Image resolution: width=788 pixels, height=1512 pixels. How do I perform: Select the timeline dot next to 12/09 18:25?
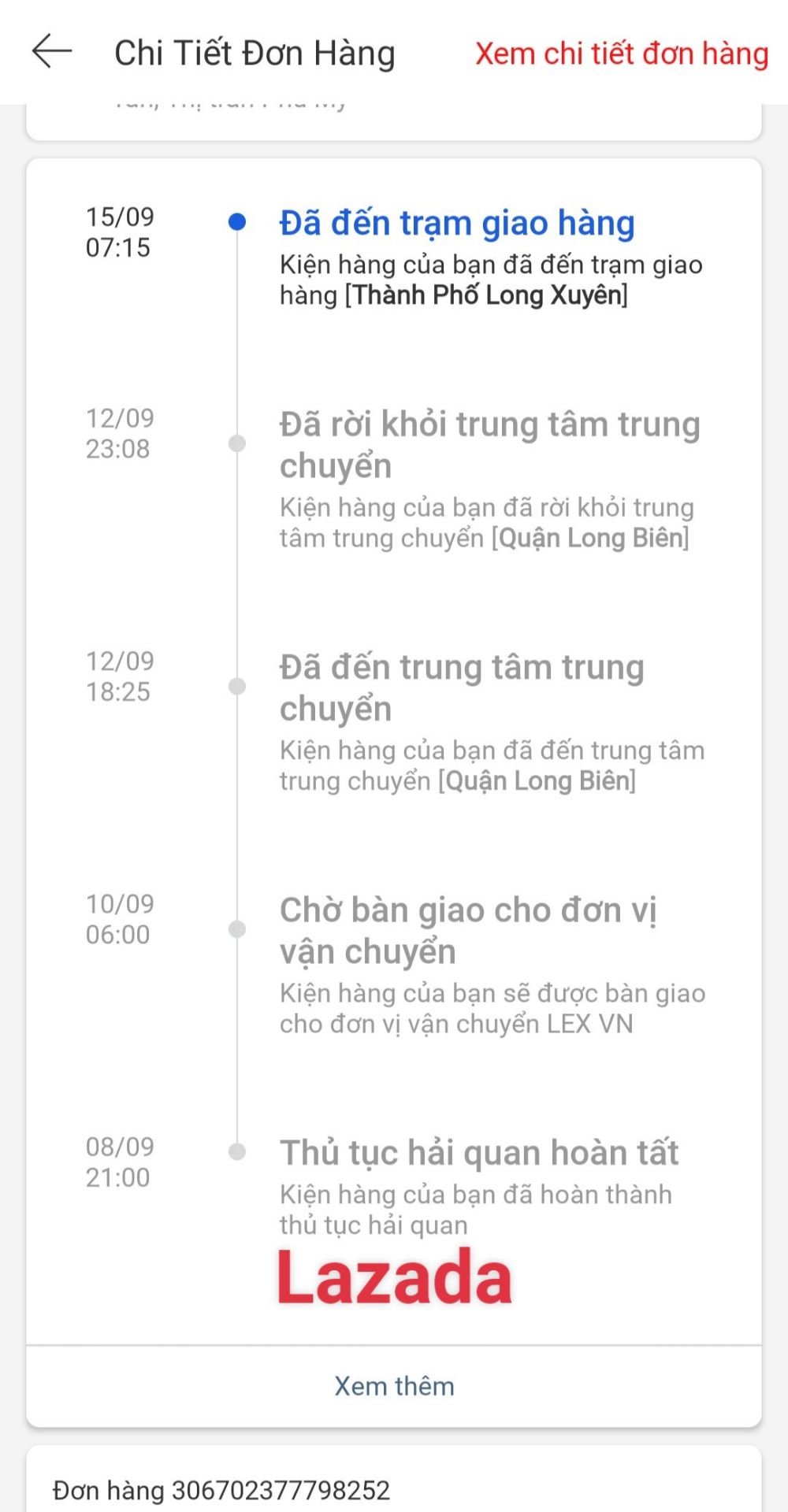pos(236,685)
